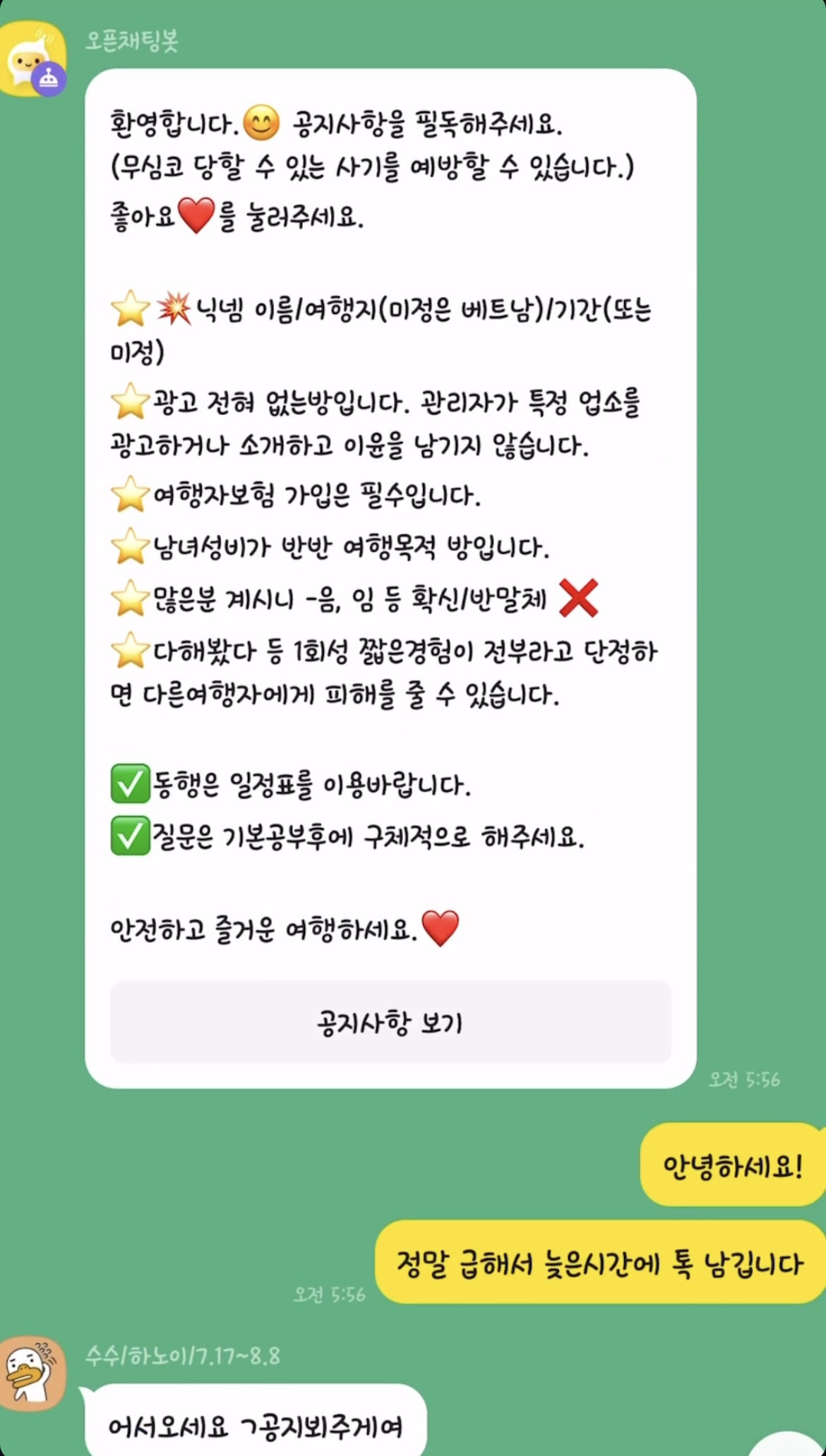This screenshot has width=826, height=1456.
Task: Tap the 공지사항 보기 button
Action: coord(390,1021)
